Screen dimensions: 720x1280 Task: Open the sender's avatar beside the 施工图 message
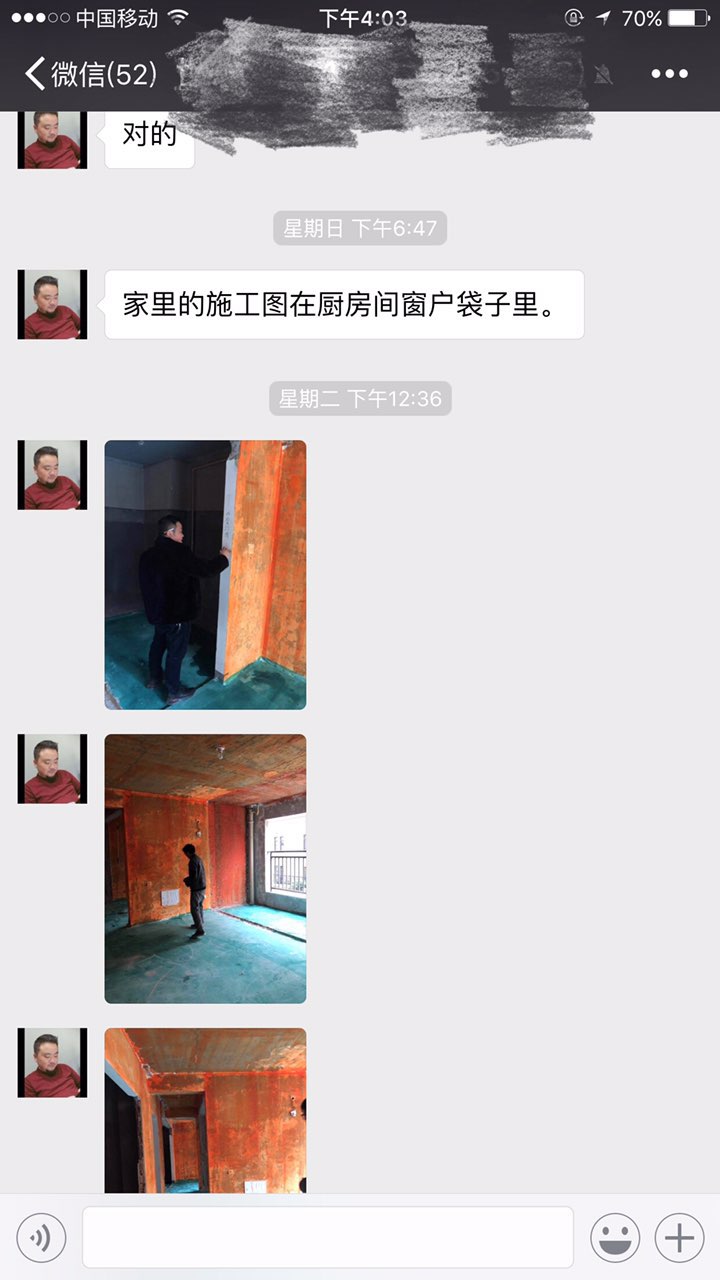point(52,304)
